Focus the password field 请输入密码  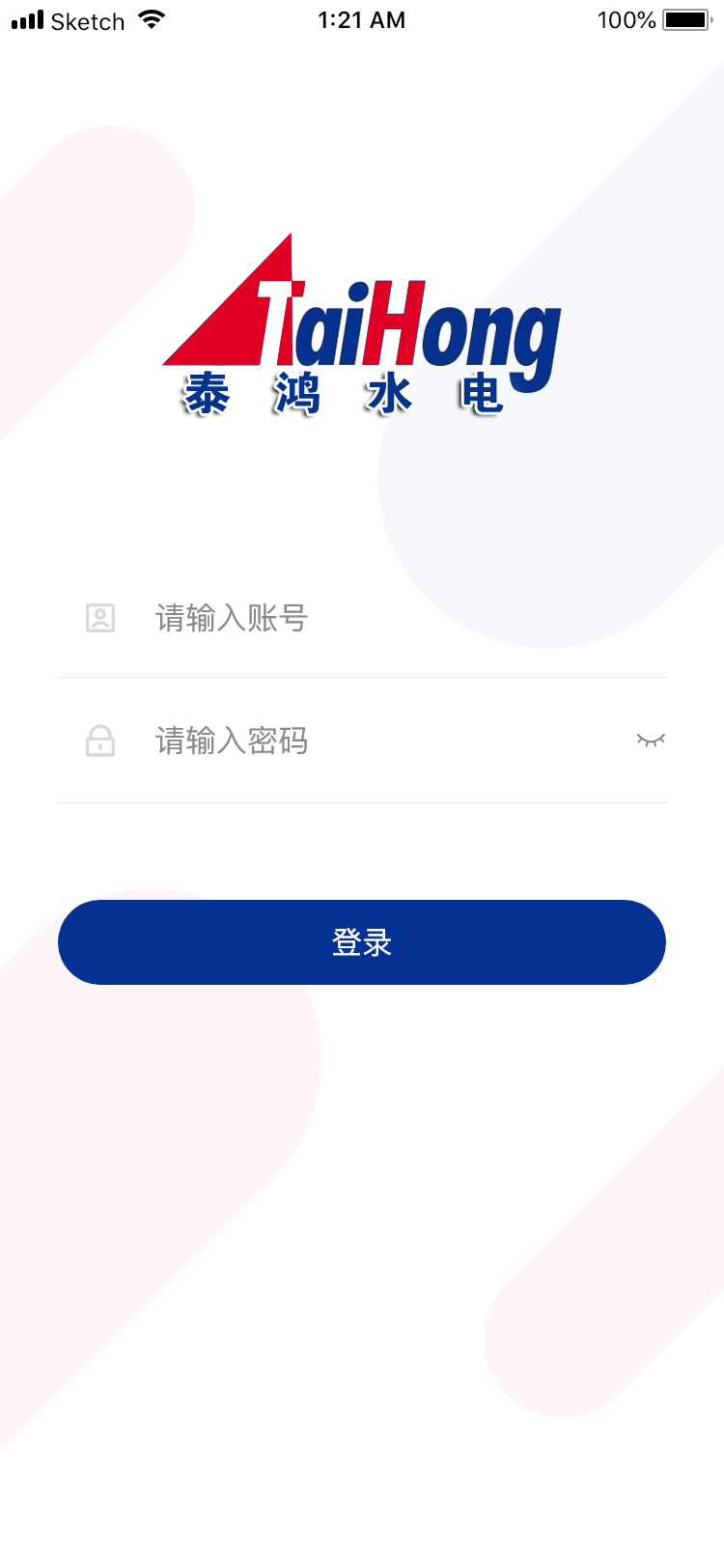click(x=376, y=742)
